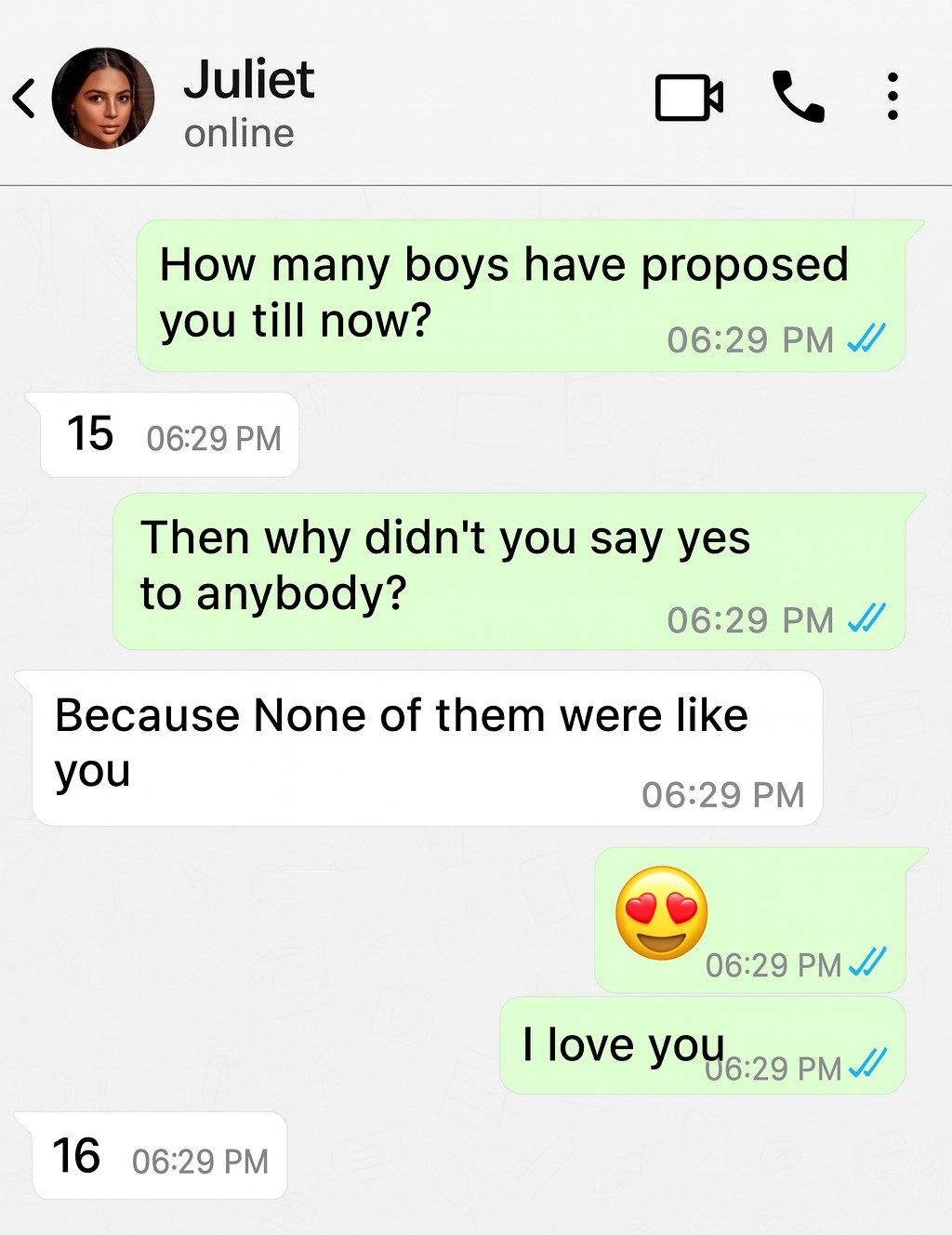
Task: Start a video call with Juliet
Action: coord(689,97)
